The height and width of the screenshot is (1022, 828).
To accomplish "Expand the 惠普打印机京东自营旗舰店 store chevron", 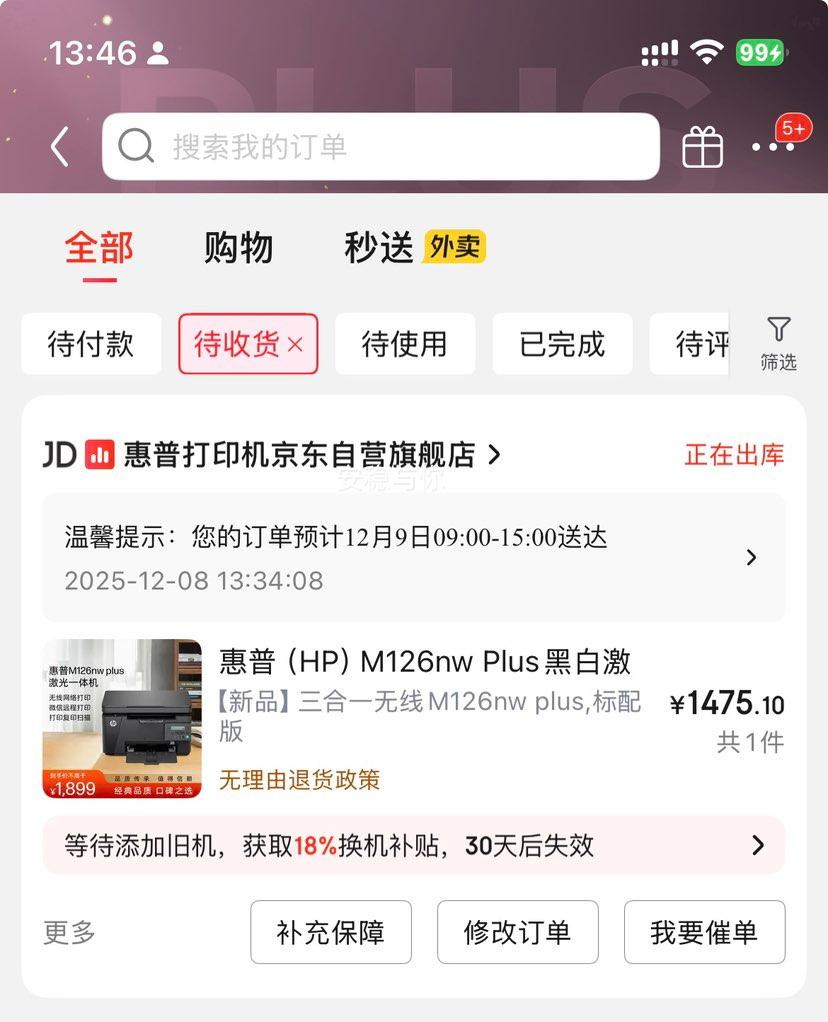I will (493, 453).
